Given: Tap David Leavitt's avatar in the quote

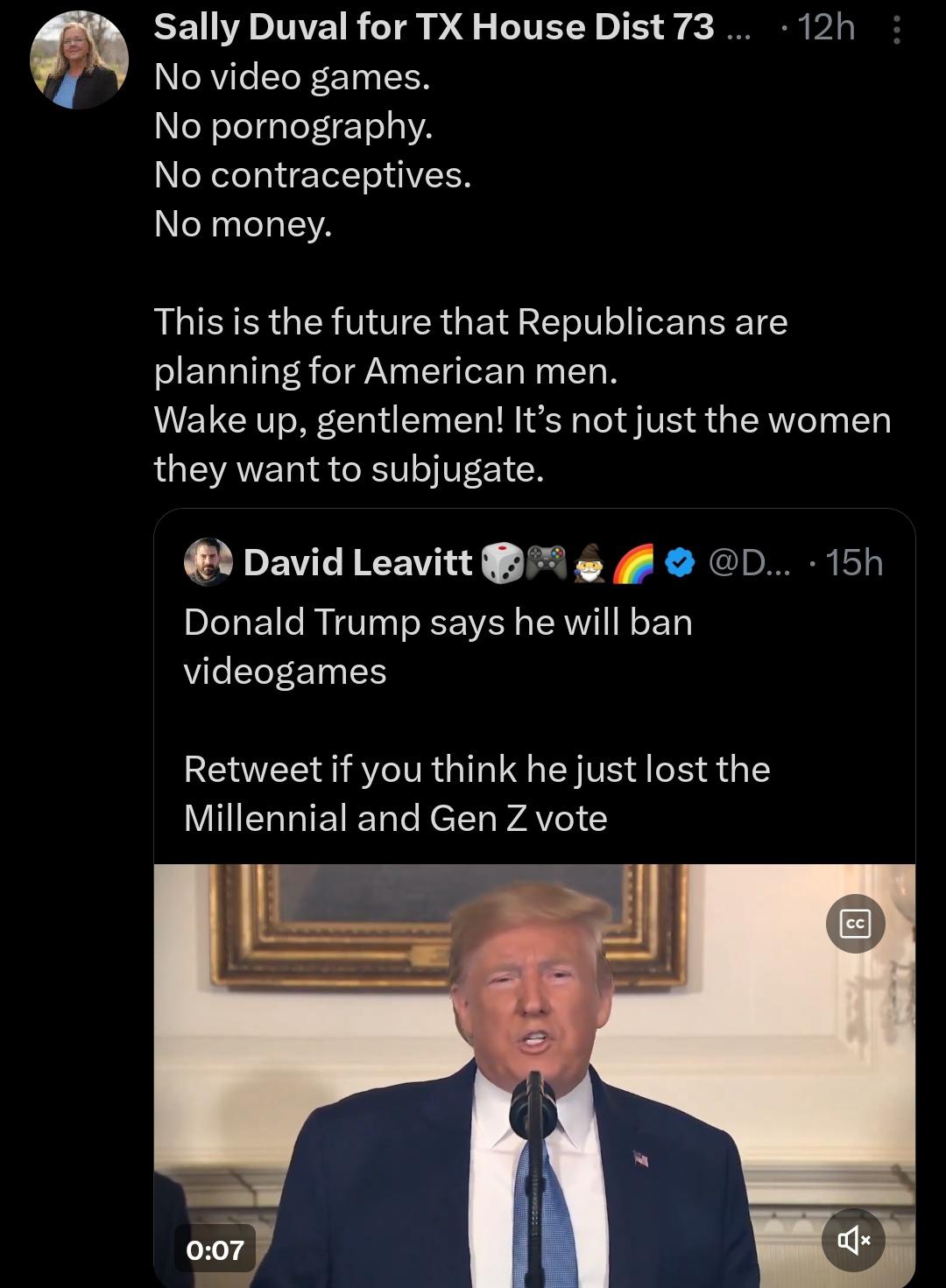Looking at the screenshot, I should pyautogui.click(x=208, y=562).
